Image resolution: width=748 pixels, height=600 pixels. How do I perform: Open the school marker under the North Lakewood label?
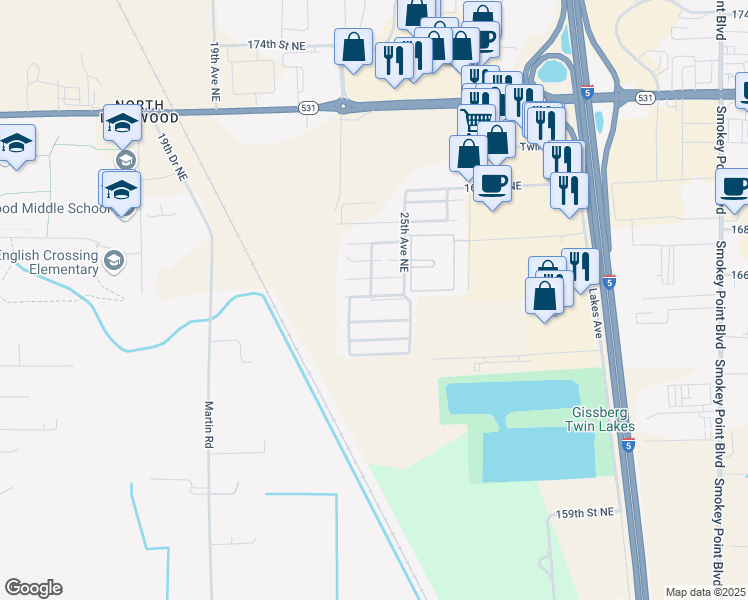tap(122, 124)
